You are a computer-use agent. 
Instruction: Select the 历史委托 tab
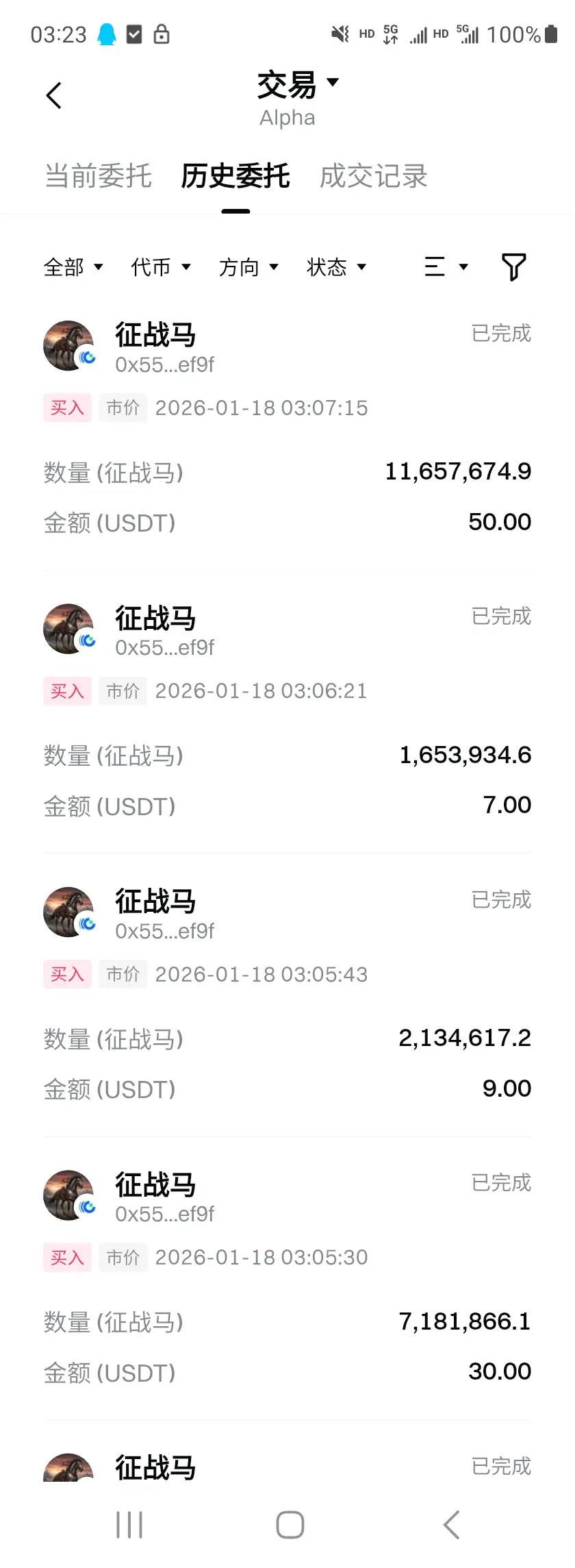pos(235,176)
